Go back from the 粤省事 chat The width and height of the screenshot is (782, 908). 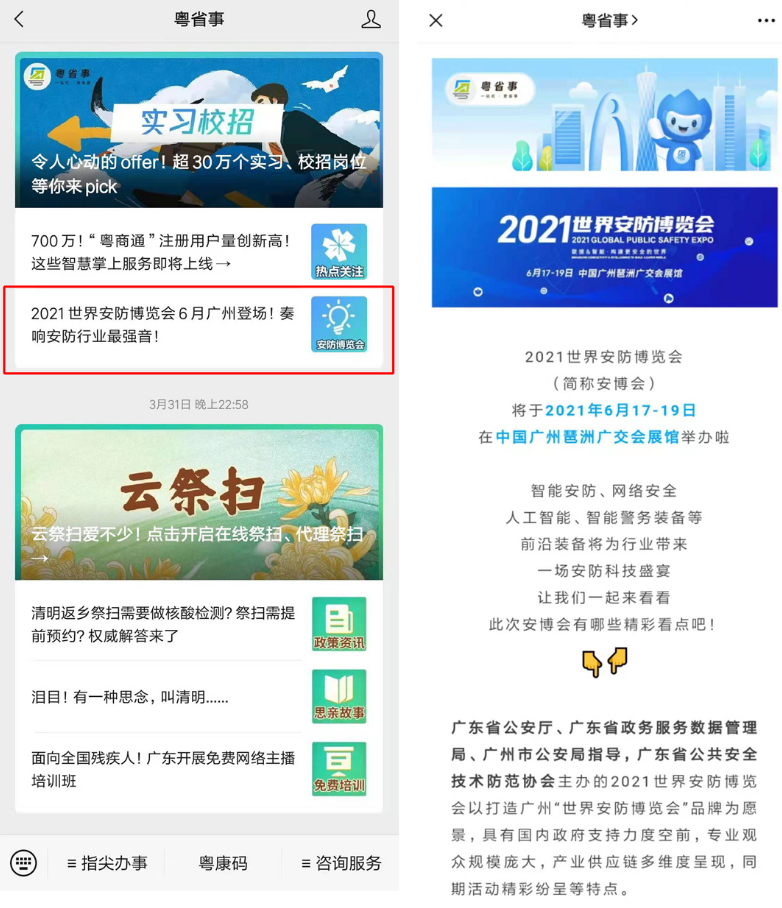pyautogui.click(x=19, y=20)
